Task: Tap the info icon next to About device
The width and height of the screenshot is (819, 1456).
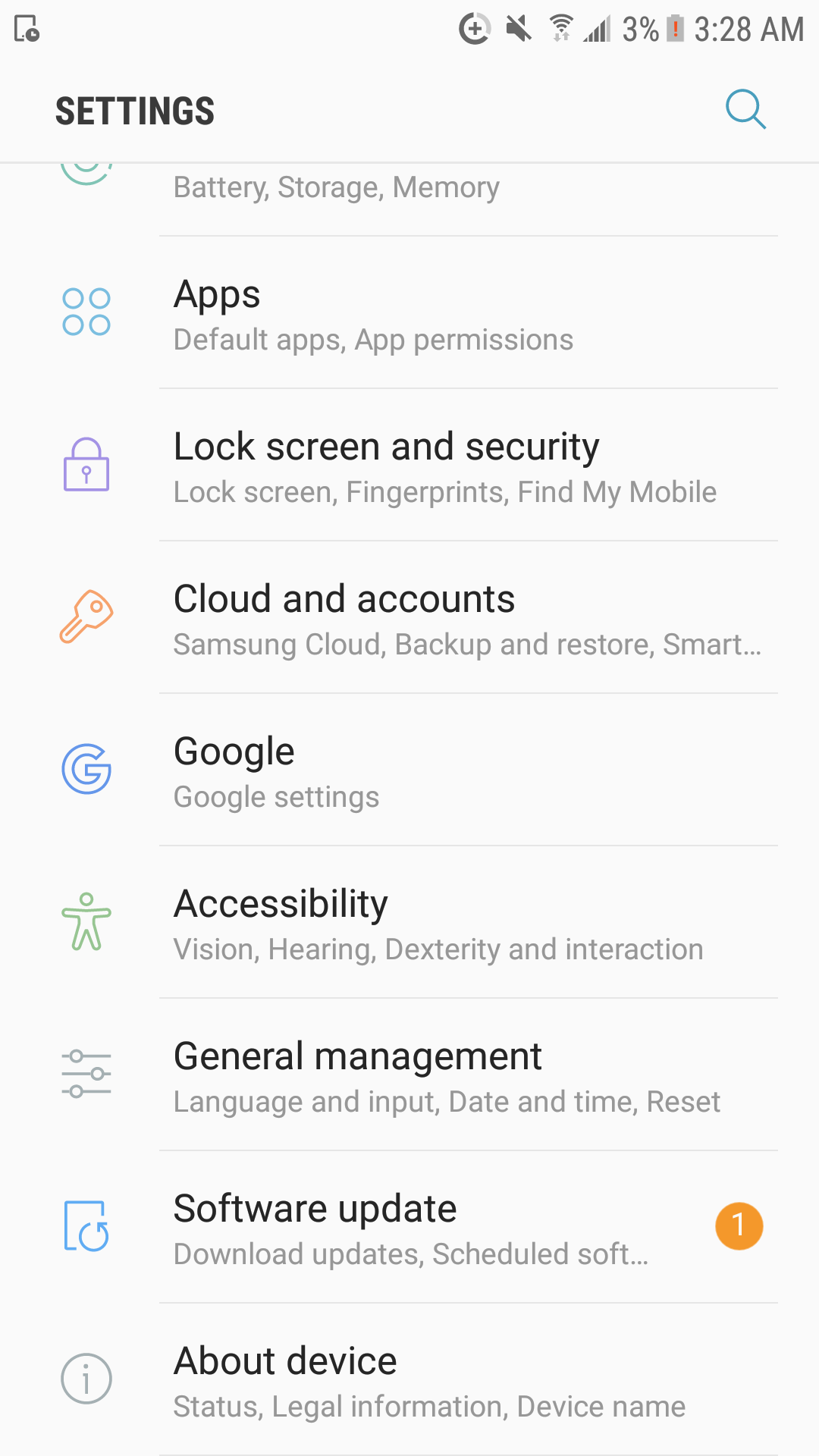Action: coord(86,1379)
